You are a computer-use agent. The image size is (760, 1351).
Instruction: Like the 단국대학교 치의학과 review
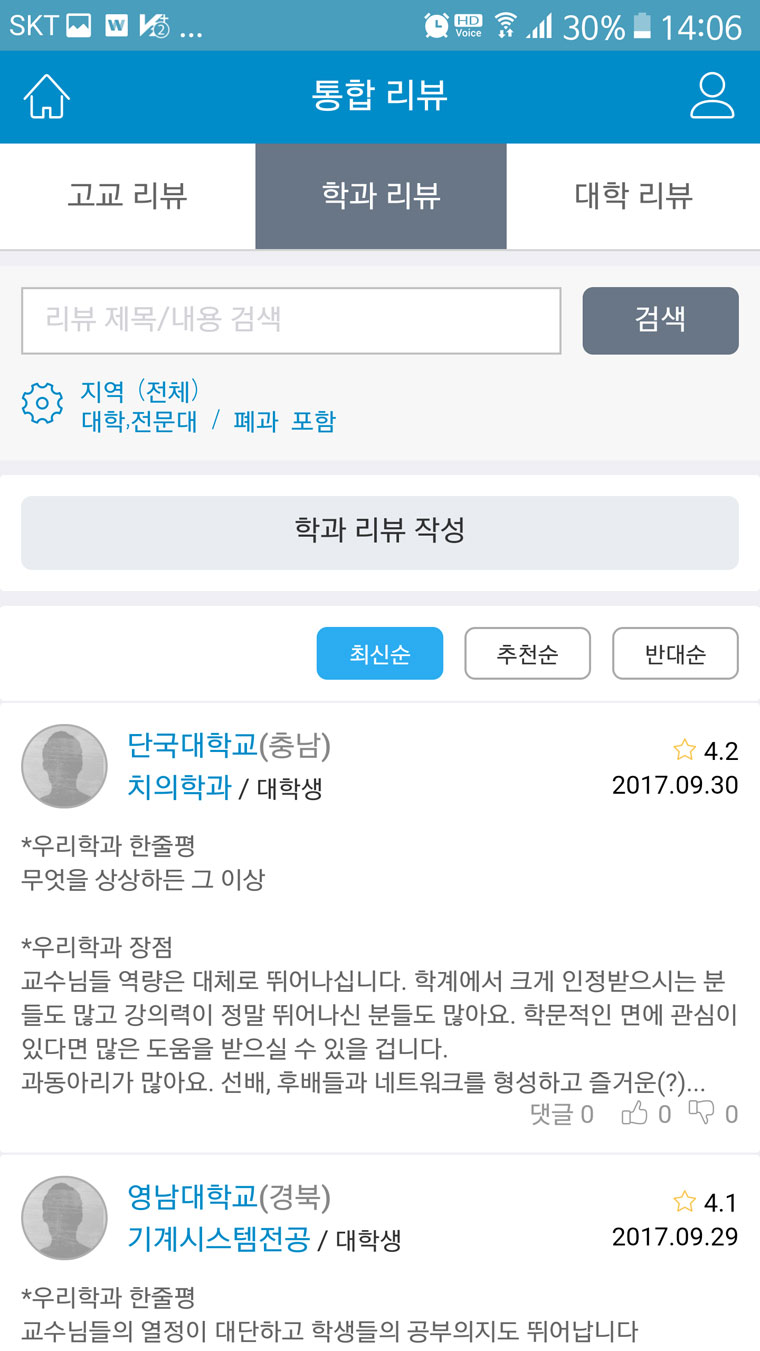[x=636, y=1113]
